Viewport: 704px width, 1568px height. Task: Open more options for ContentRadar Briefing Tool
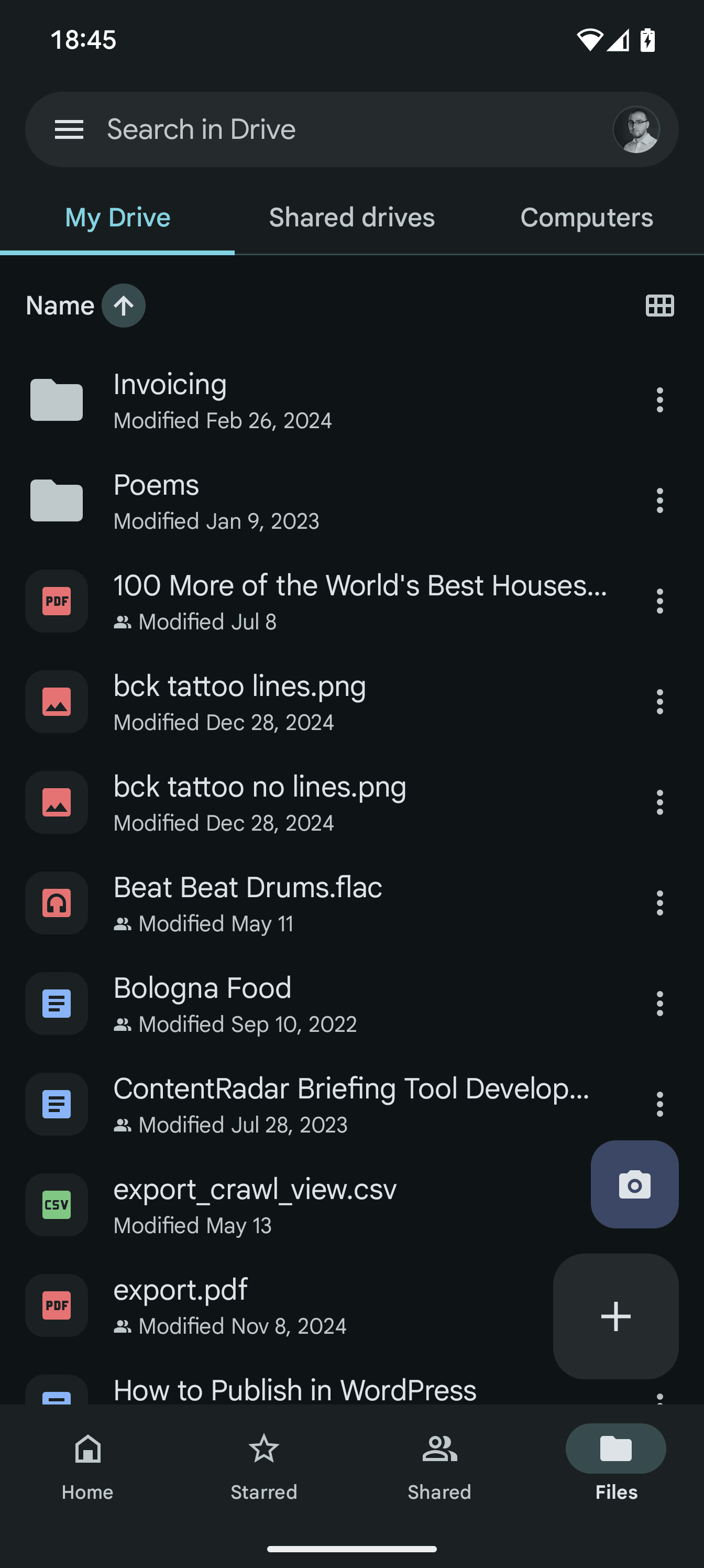coord(659,1104)
